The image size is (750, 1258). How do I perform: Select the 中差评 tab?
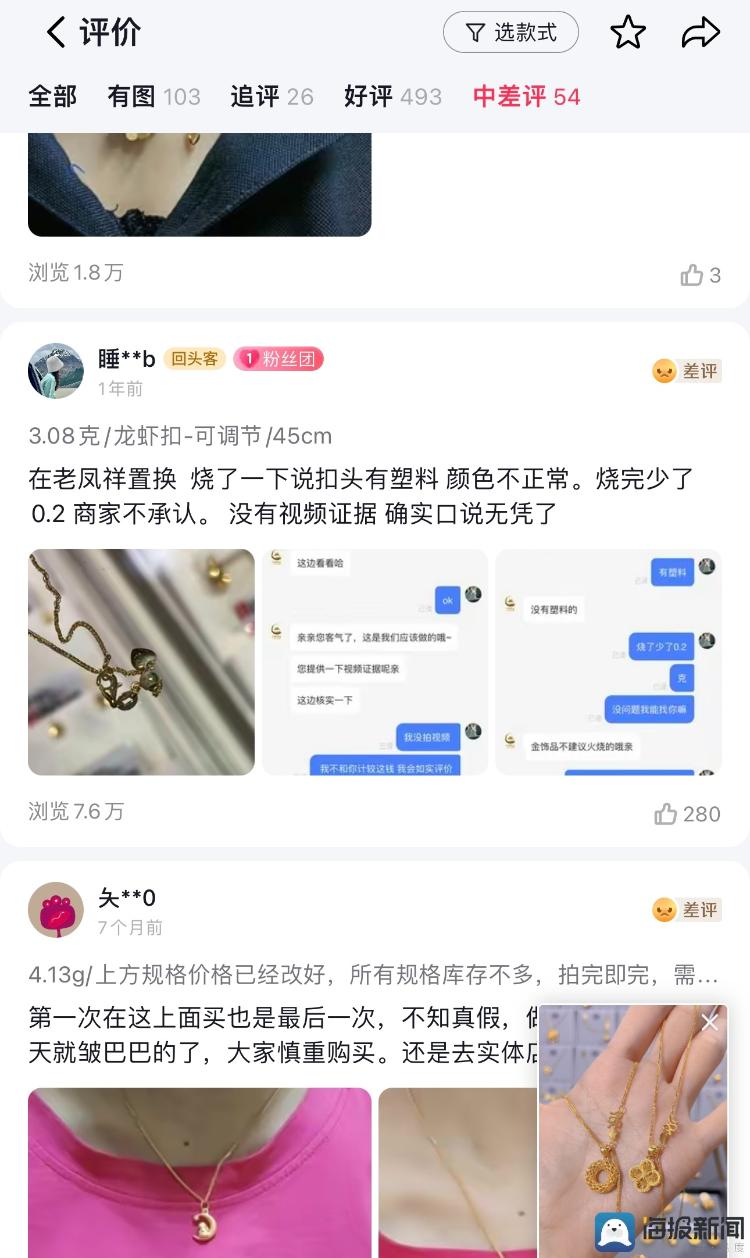click(x=526, y=96)
